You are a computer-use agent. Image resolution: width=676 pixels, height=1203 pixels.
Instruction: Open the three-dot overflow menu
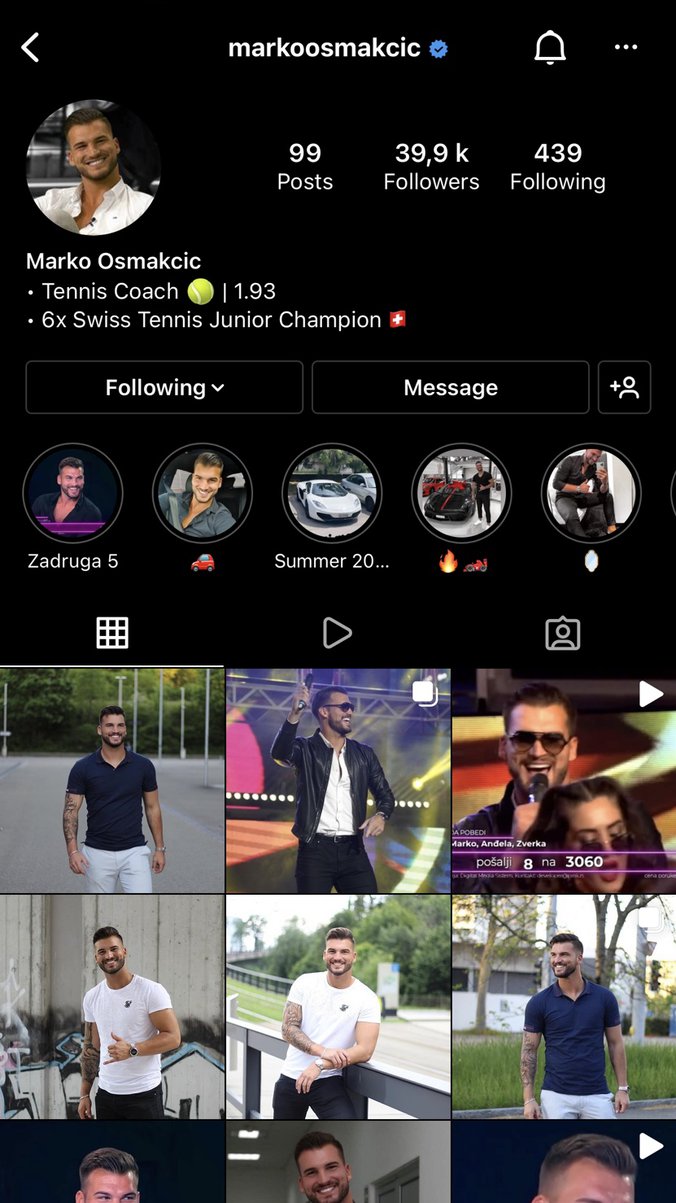click(626, 47)
